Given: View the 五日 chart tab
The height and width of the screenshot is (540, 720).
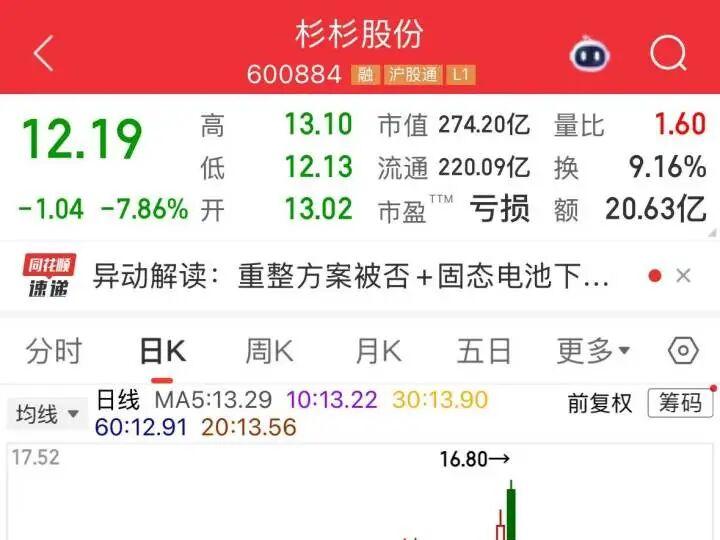Looking at the screenshot, I should coord(484,351).
